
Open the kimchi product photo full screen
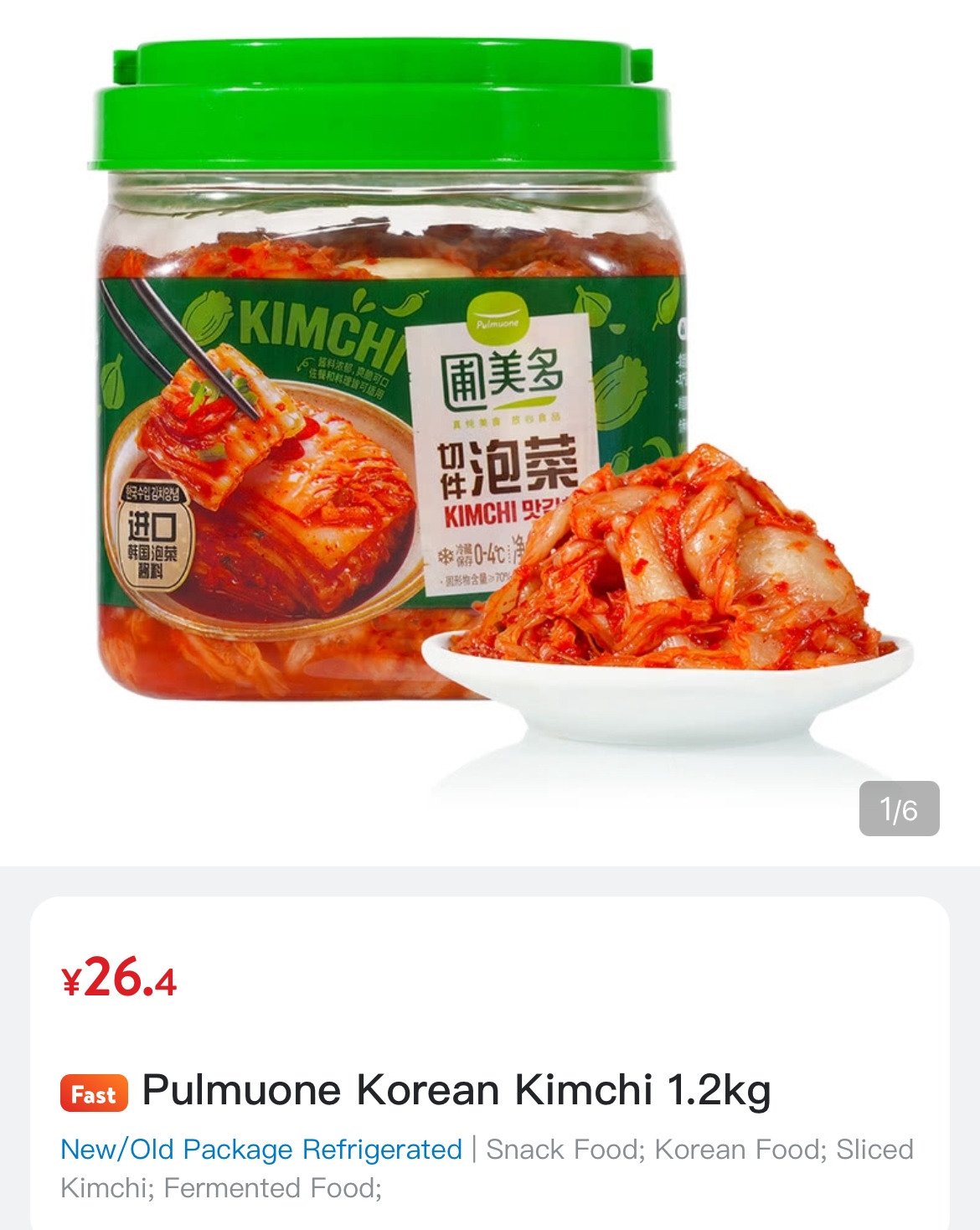click(490, 419)
